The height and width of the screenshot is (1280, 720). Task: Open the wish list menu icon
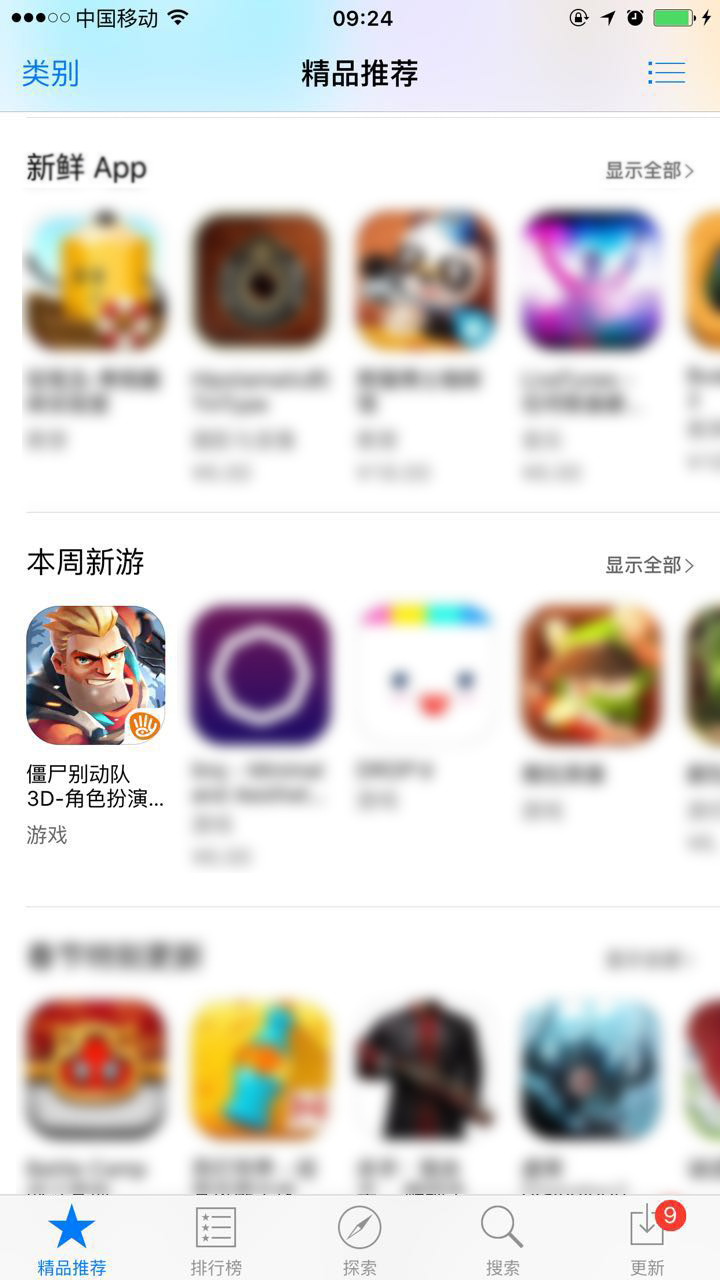pyautogui.click(x=666, y=73)
